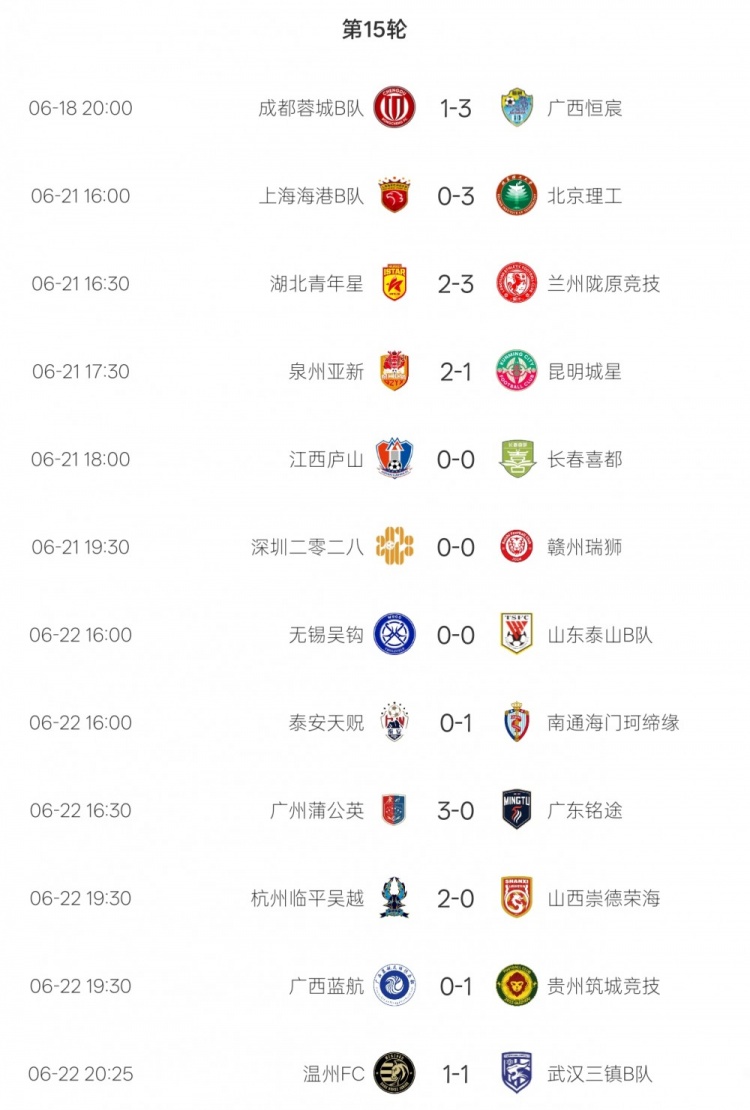Tap the 江西庐山 vs 长春喜都 match row
The height and width of the screenshot is (1110, 750).
pos(455,459)
